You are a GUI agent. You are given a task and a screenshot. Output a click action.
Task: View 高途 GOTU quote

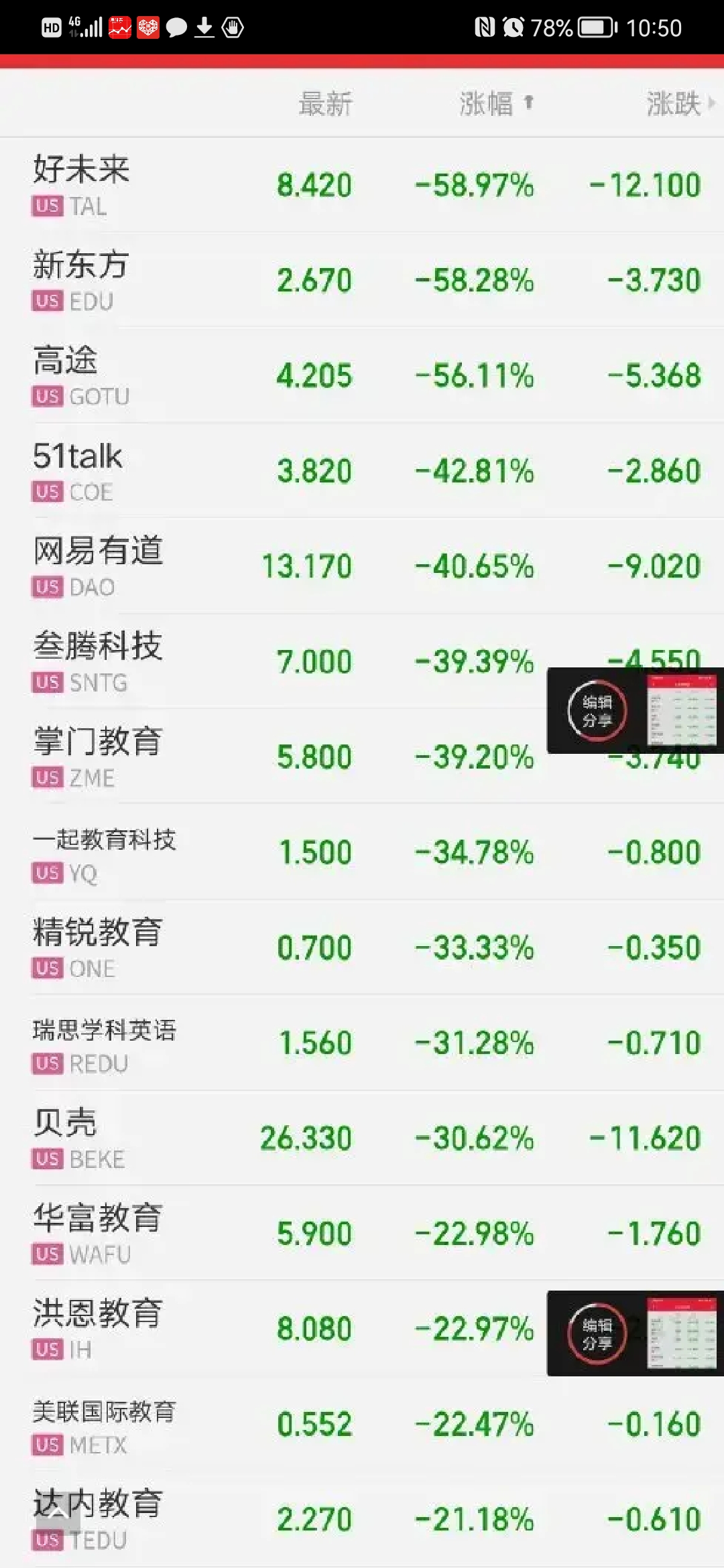(362, 375)
